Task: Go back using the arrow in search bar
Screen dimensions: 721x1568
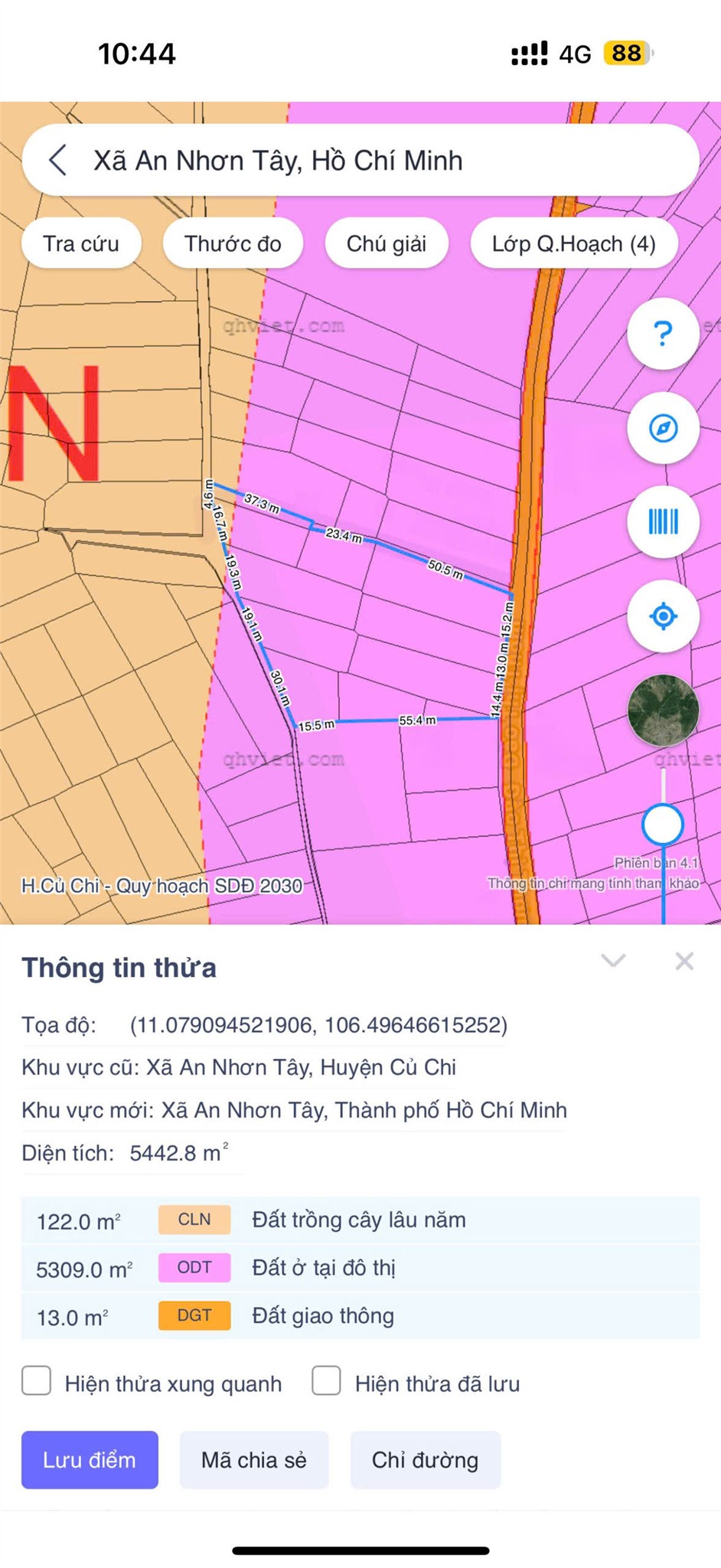Action: (58, 160)
